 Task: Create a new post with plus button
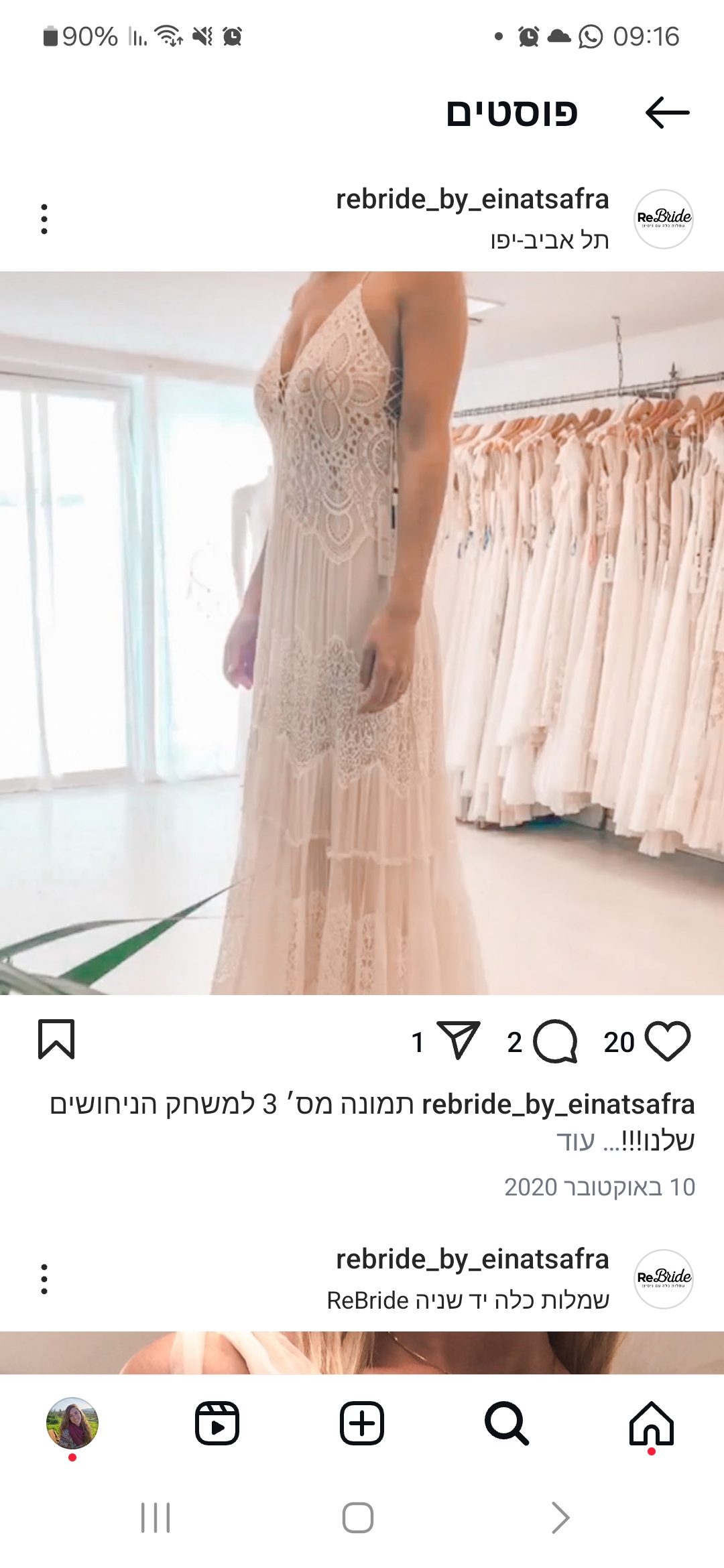(x=362, y=1423)
